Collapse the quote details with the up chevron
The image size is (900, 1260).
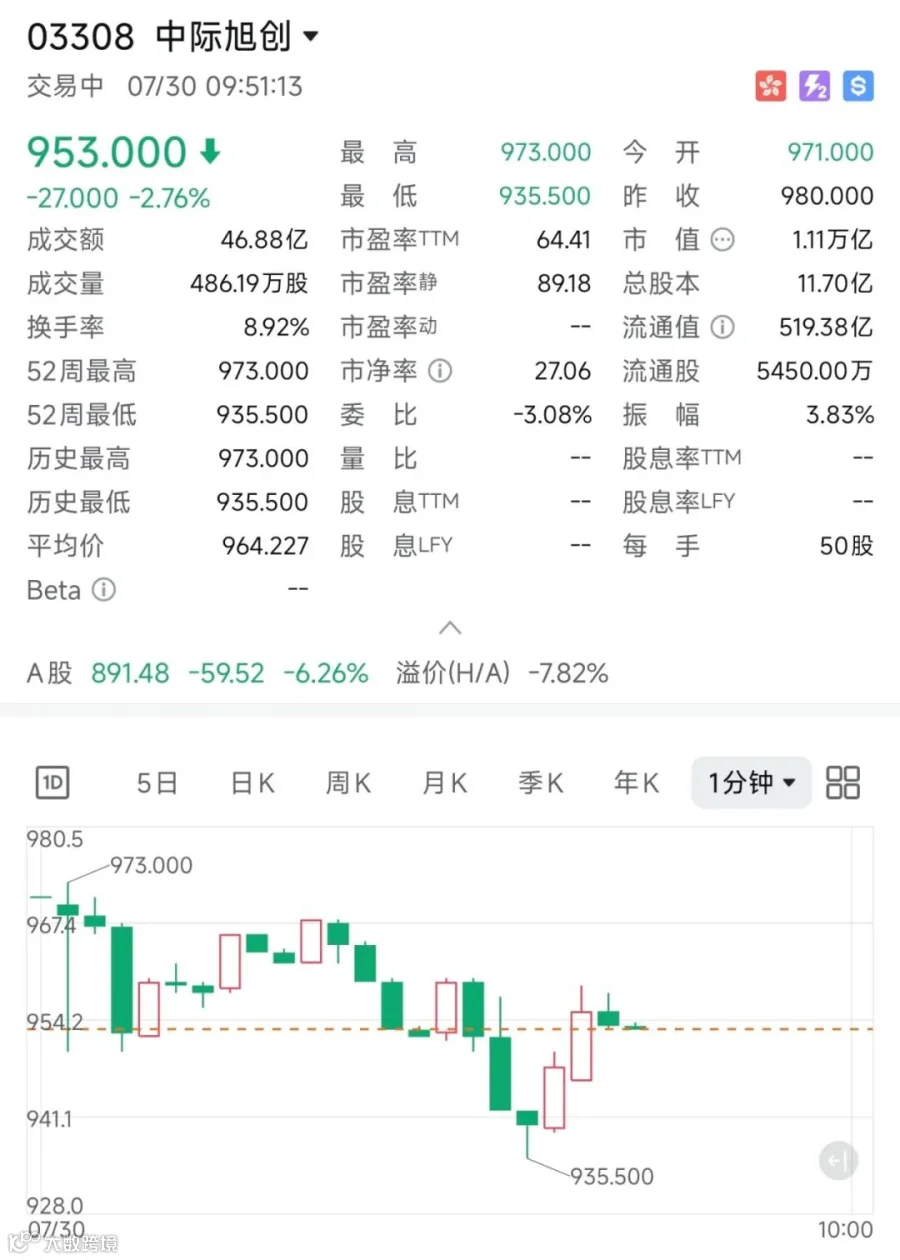(450, 629)
